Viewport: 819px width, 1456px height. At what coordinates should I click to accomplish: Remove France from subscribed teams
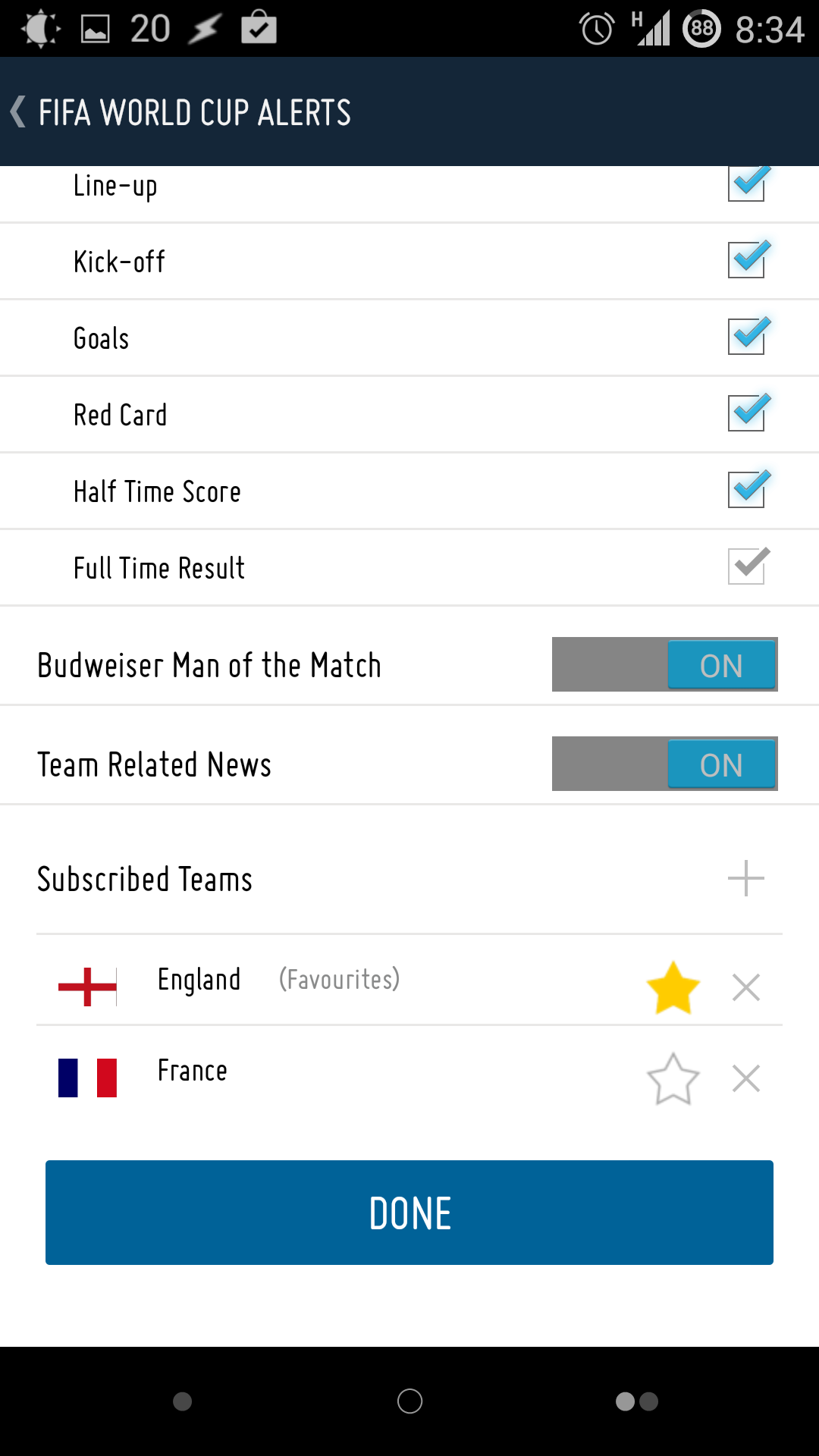pos(746,1078)
